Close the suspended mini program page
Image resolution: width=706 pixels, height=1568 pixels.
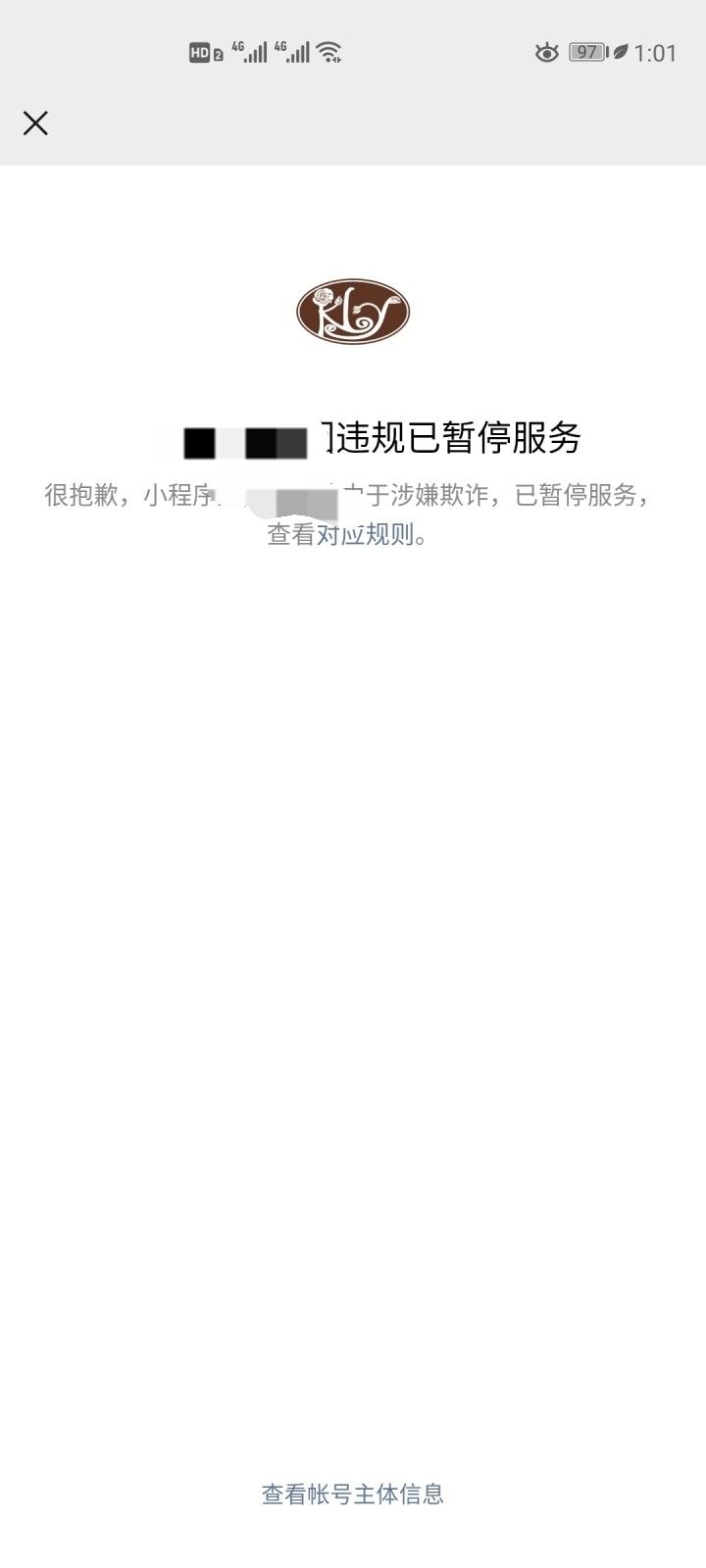click(x=35, y=123)
